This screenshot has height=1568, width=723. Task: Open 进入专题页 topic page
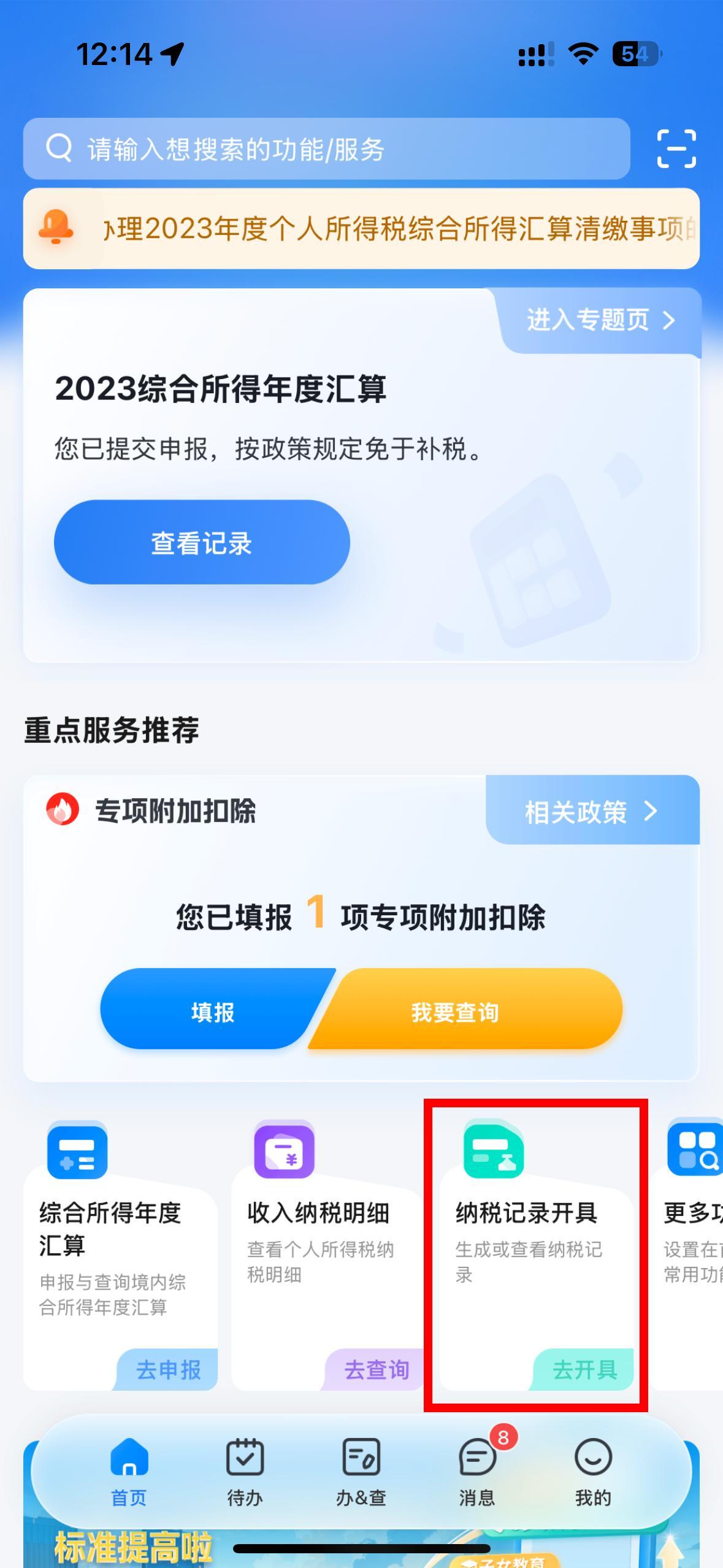[600, 320]
